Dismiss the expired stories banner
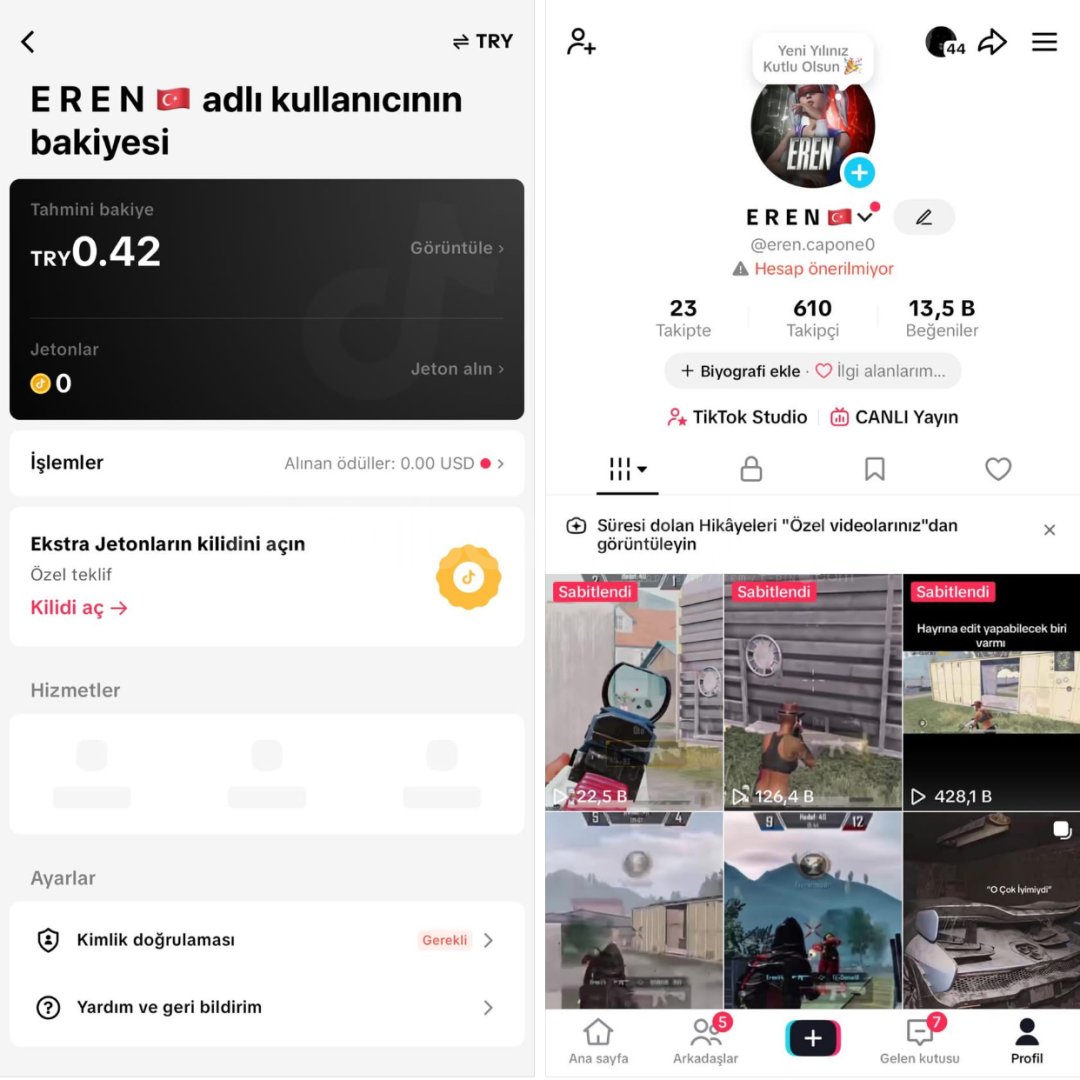 pyautogui.click(x=1049, y=530)
